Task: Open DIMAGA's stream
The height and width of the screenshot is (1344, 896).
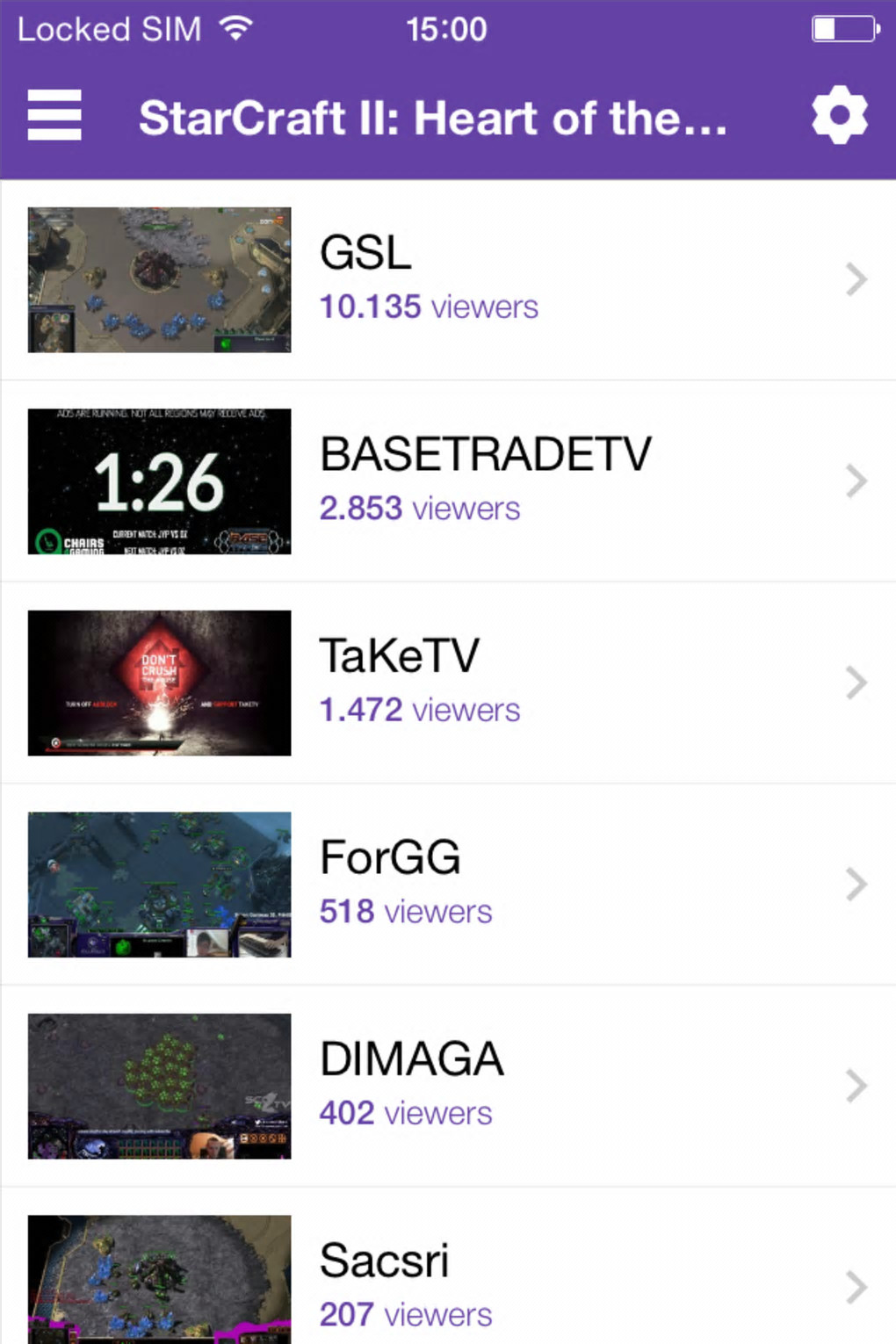Action: pos(448,1086)
